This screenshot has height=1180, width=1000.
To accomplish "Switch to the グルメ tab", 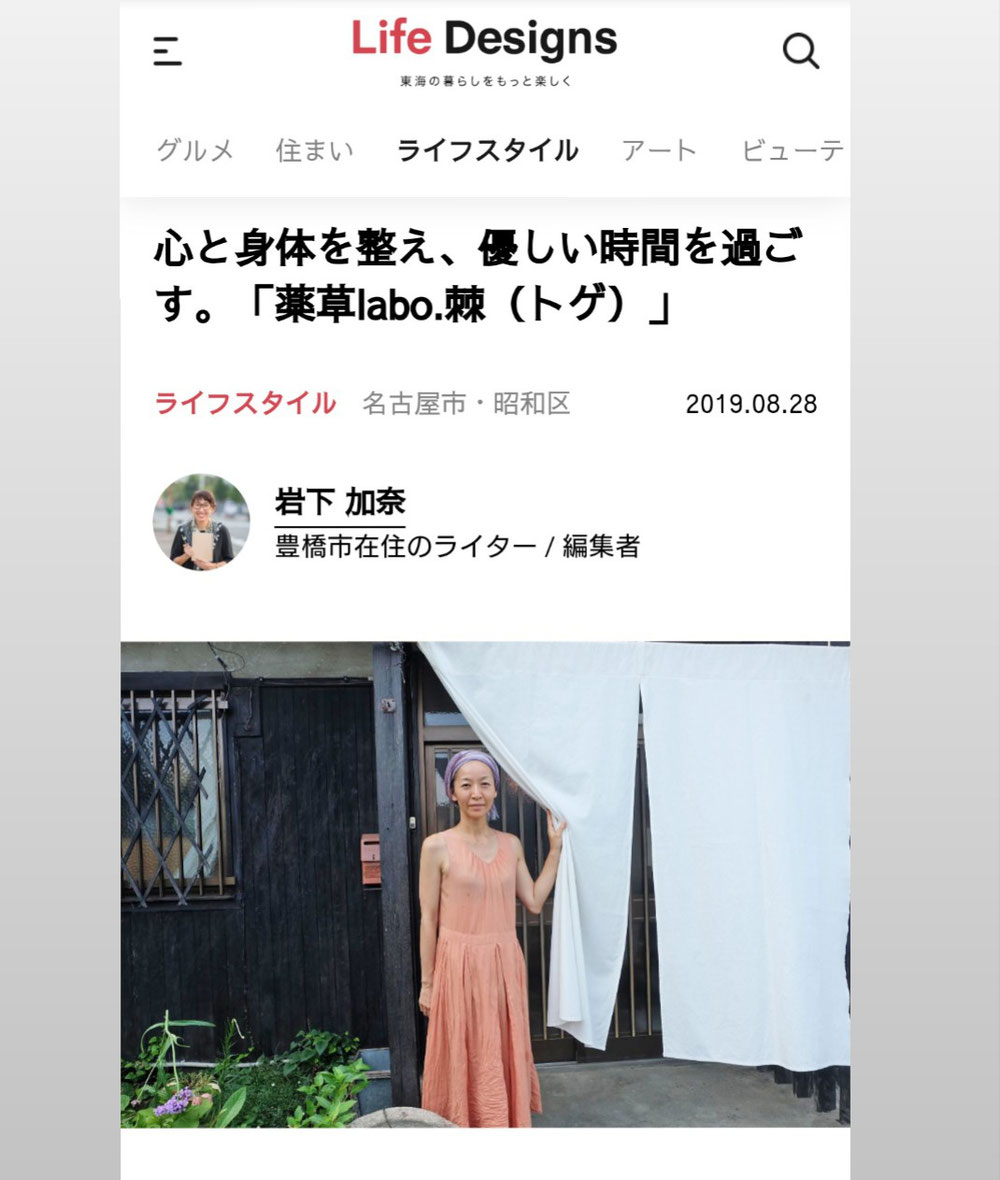I will [x=195, y=151].
